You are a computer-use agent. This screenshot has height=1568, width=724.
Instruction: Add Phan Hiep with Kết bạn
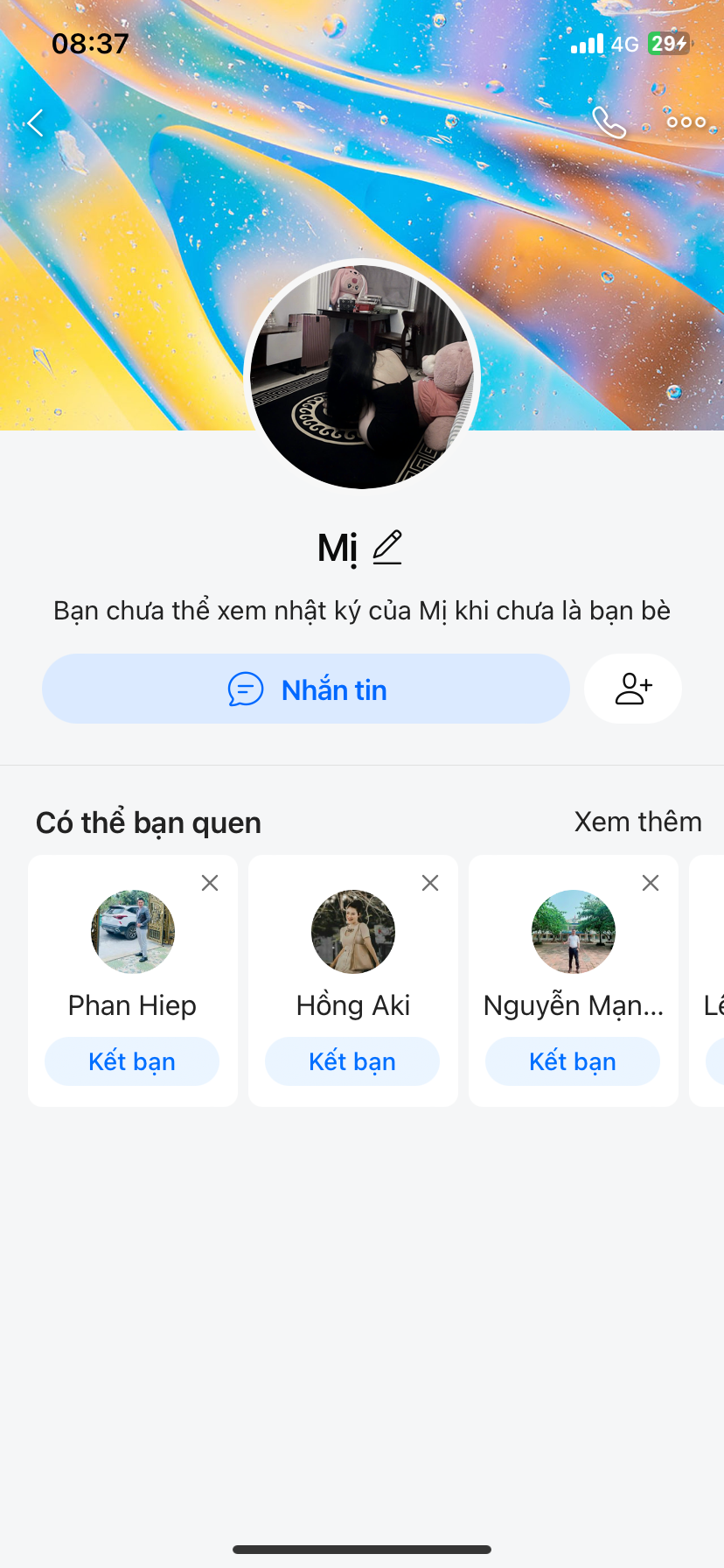pyautogui.click(x=132, y=1061)
